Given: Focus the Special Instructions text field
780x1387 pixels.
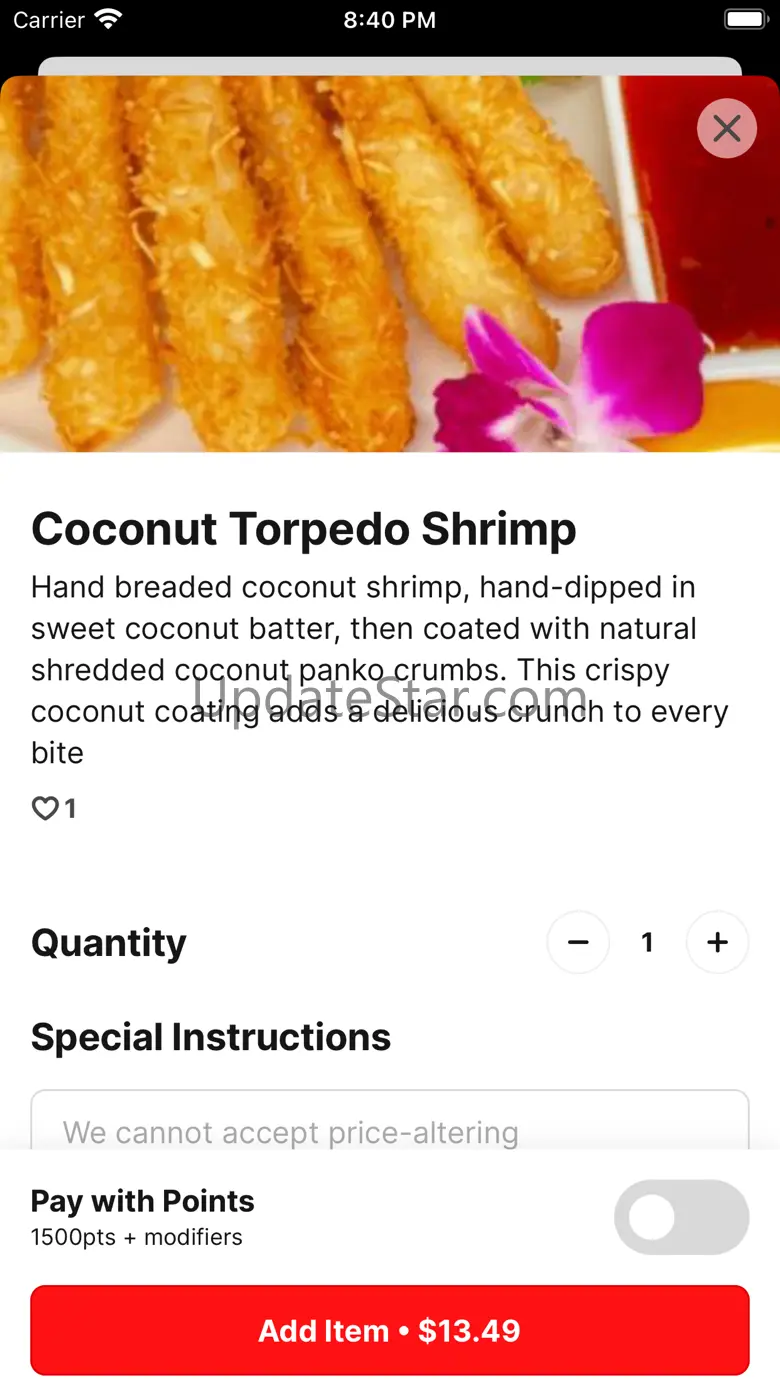Looking at the screenshot, I should point(390,1125).
